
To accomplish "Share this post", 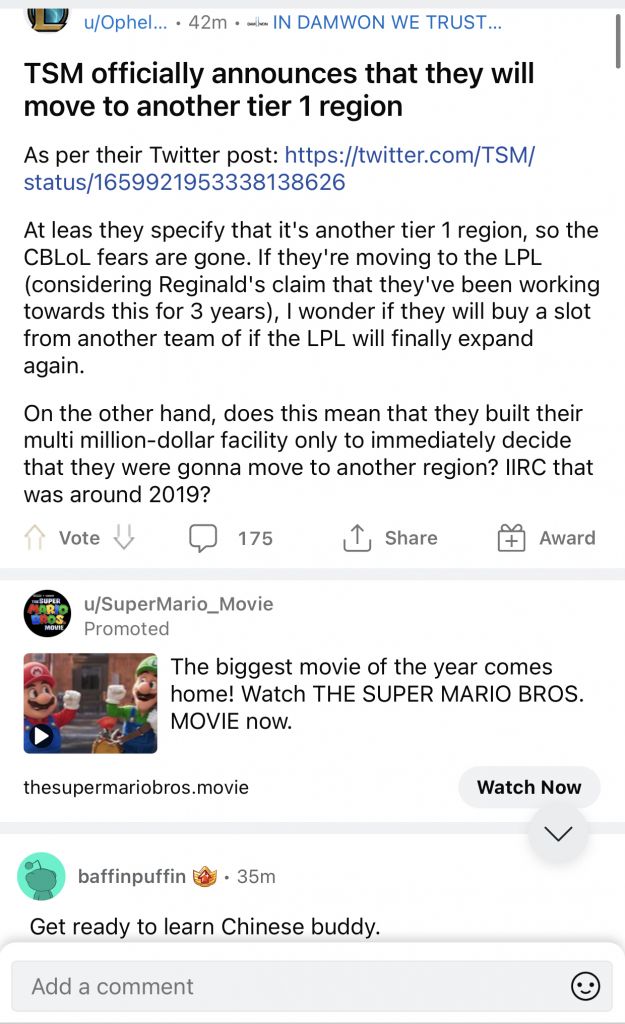I will [391, 538].
